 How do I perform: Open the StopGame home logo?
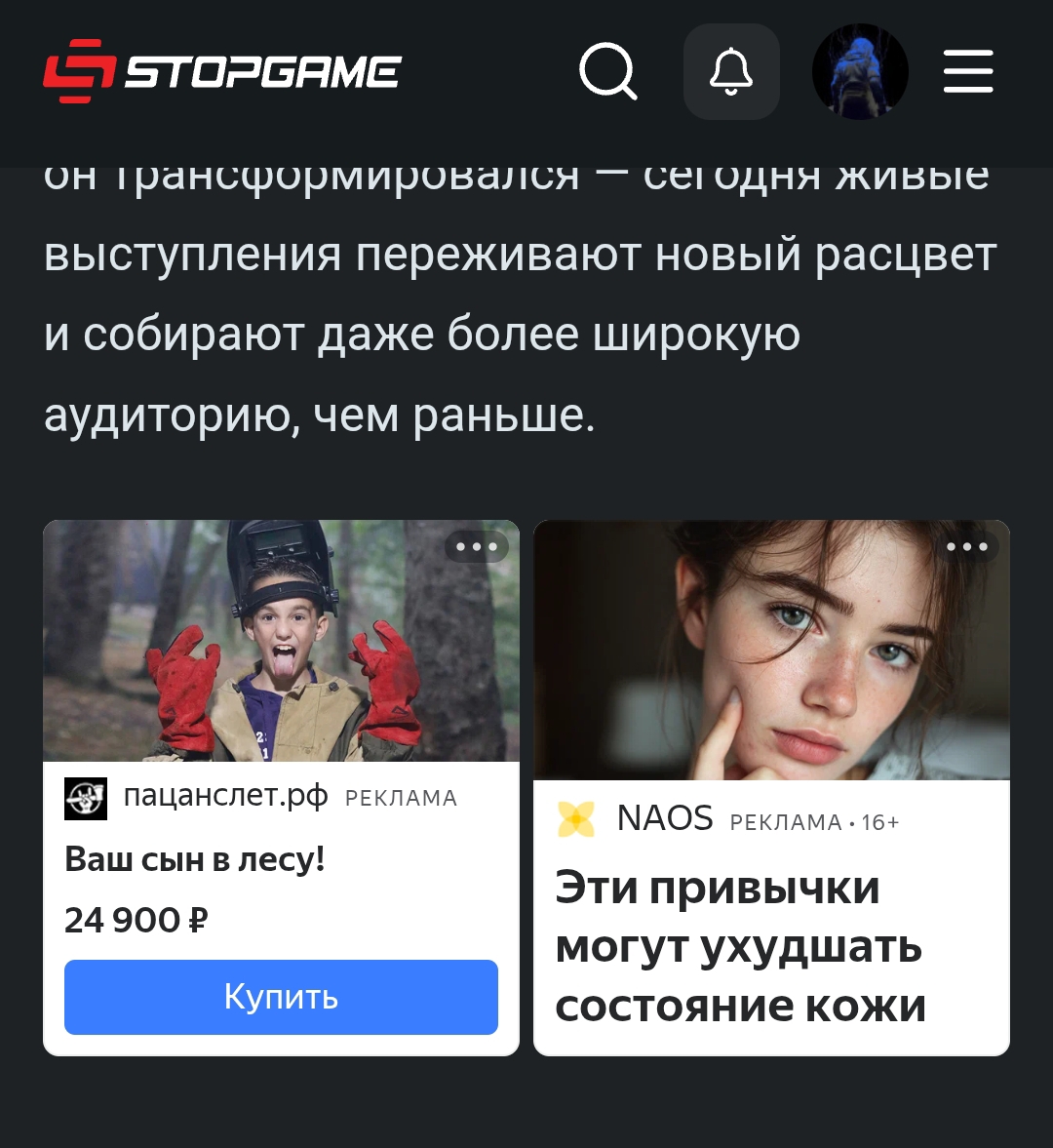[221, 71]
